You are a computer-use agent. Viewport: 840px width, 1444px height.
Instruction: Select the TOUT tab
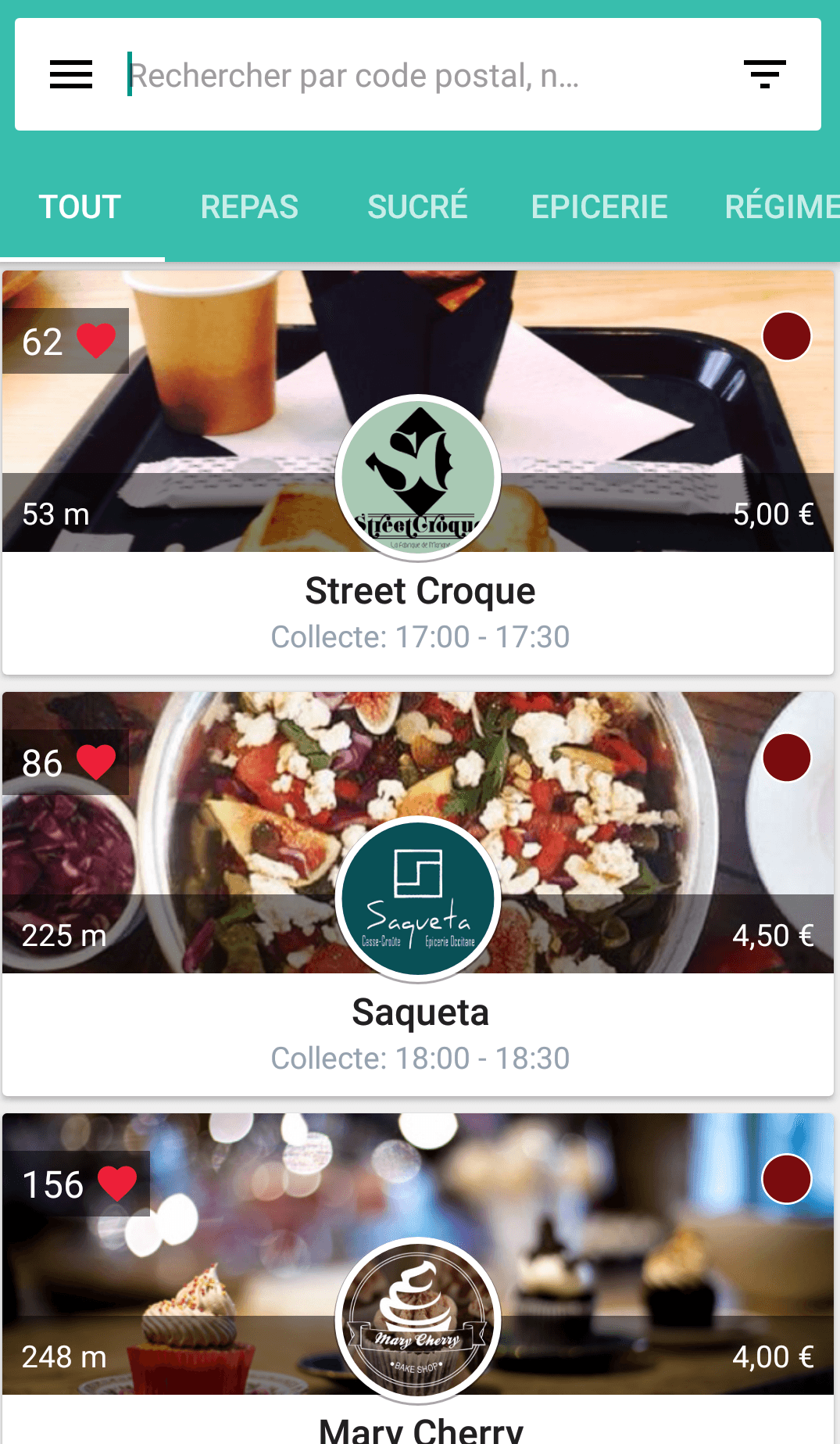[x=80, y=207]
